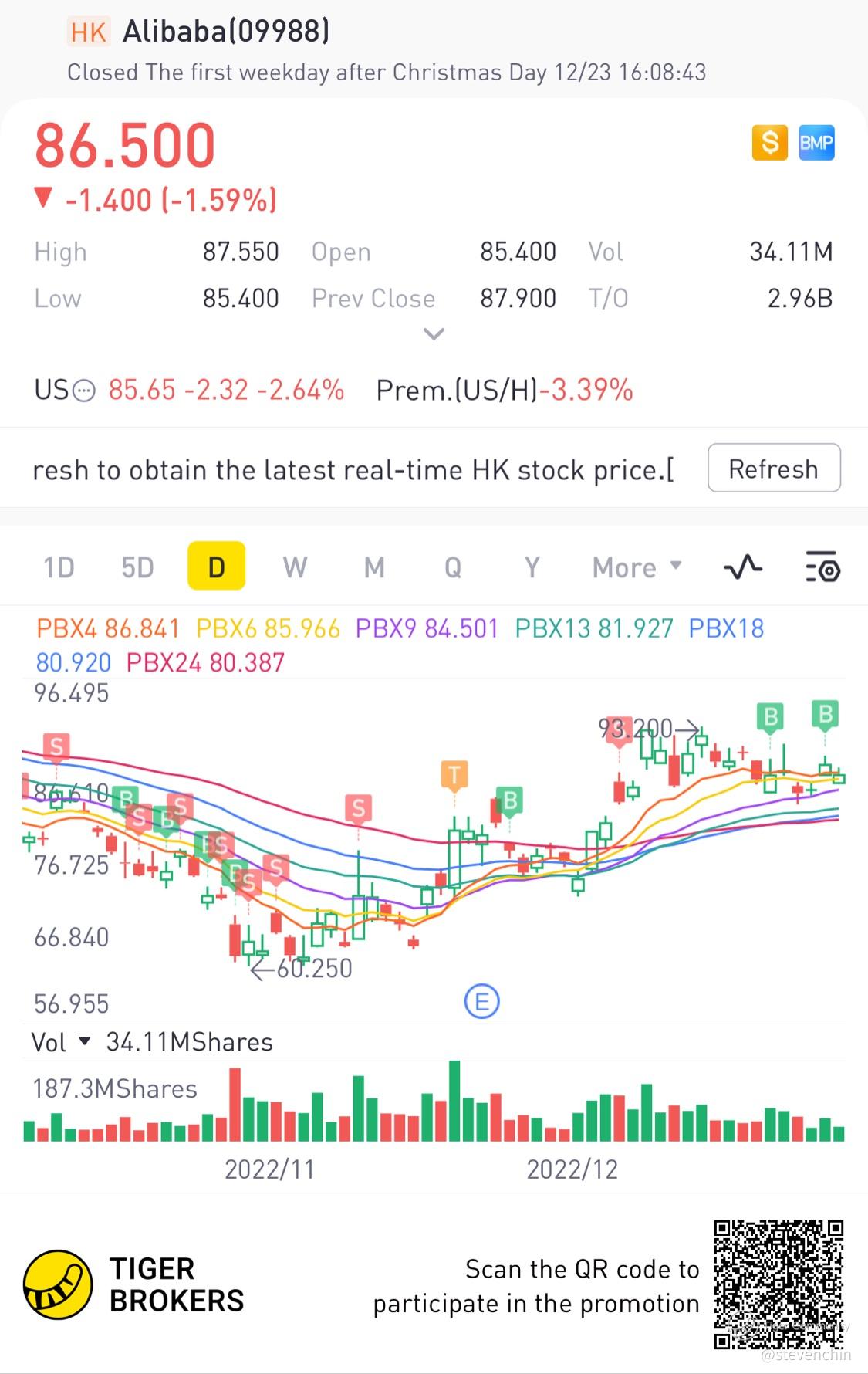Open the chart indicator waveform icon
This screenshot has height=1374, width=868.
click(x=743, y=567)
